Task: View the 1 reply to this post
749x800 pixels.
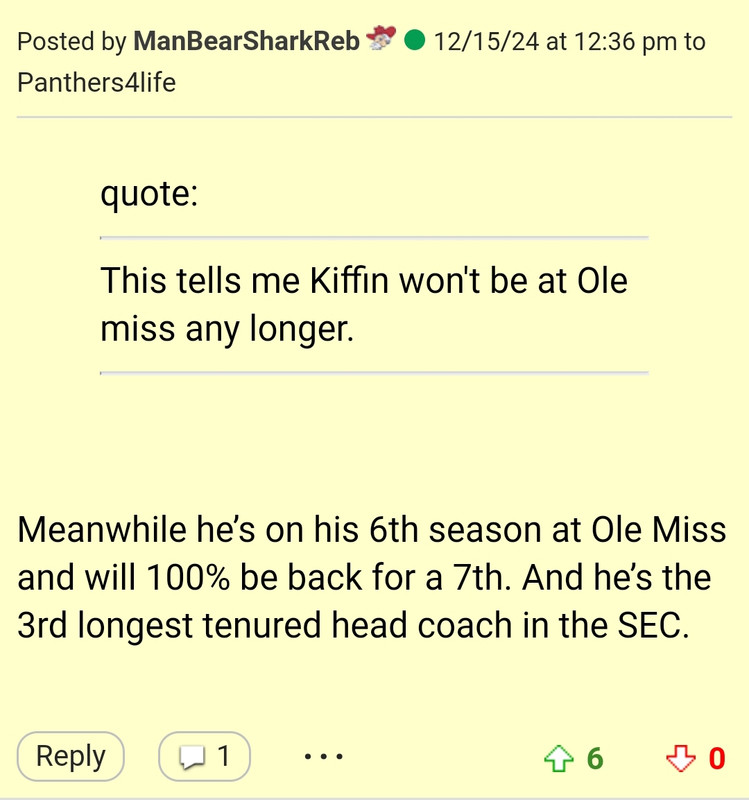Action: point(204,756)
